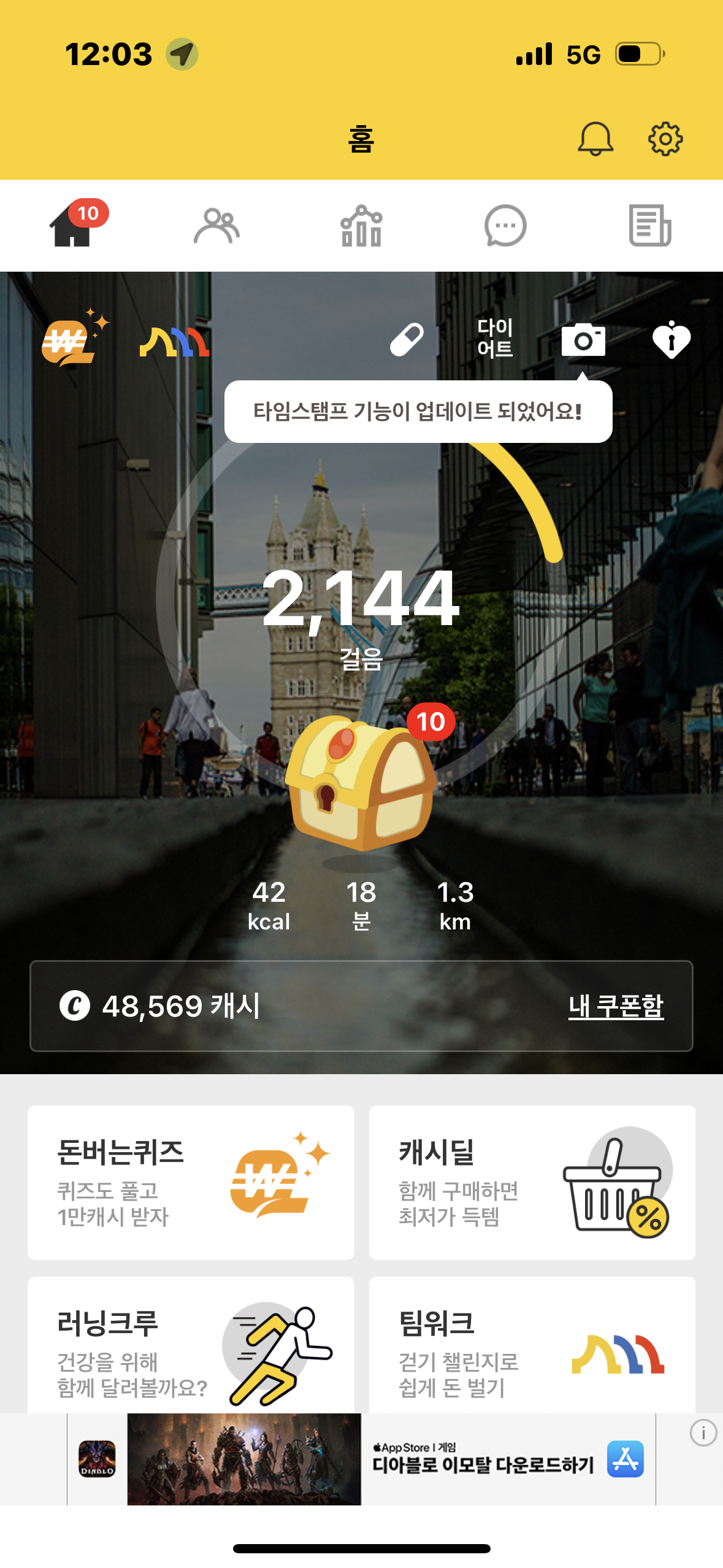Switch to the news feed tab
The image size is (723, 1568).
[x=650, y=226]
